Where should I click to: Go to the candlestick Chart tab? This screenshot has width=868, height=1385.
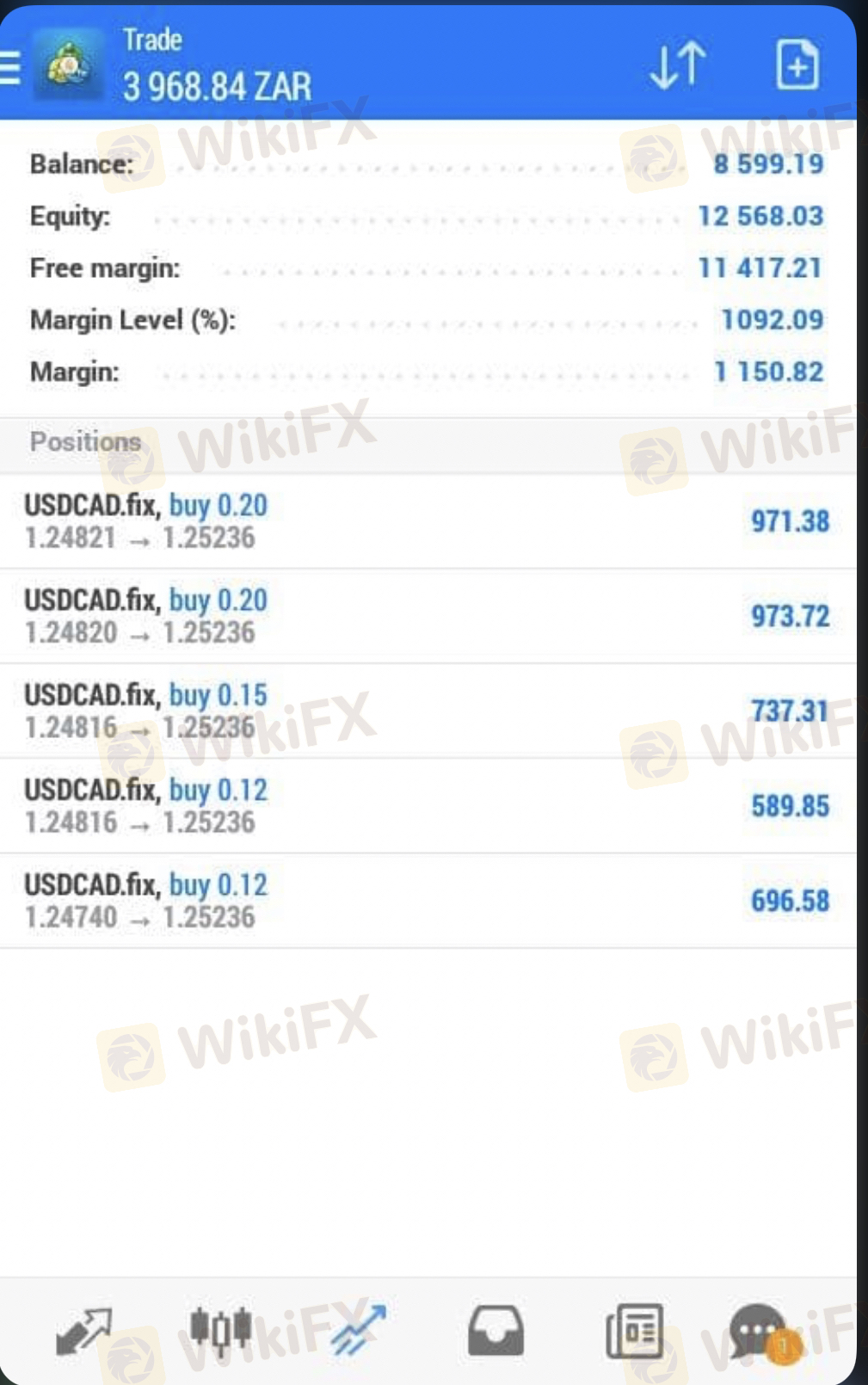220,1331
